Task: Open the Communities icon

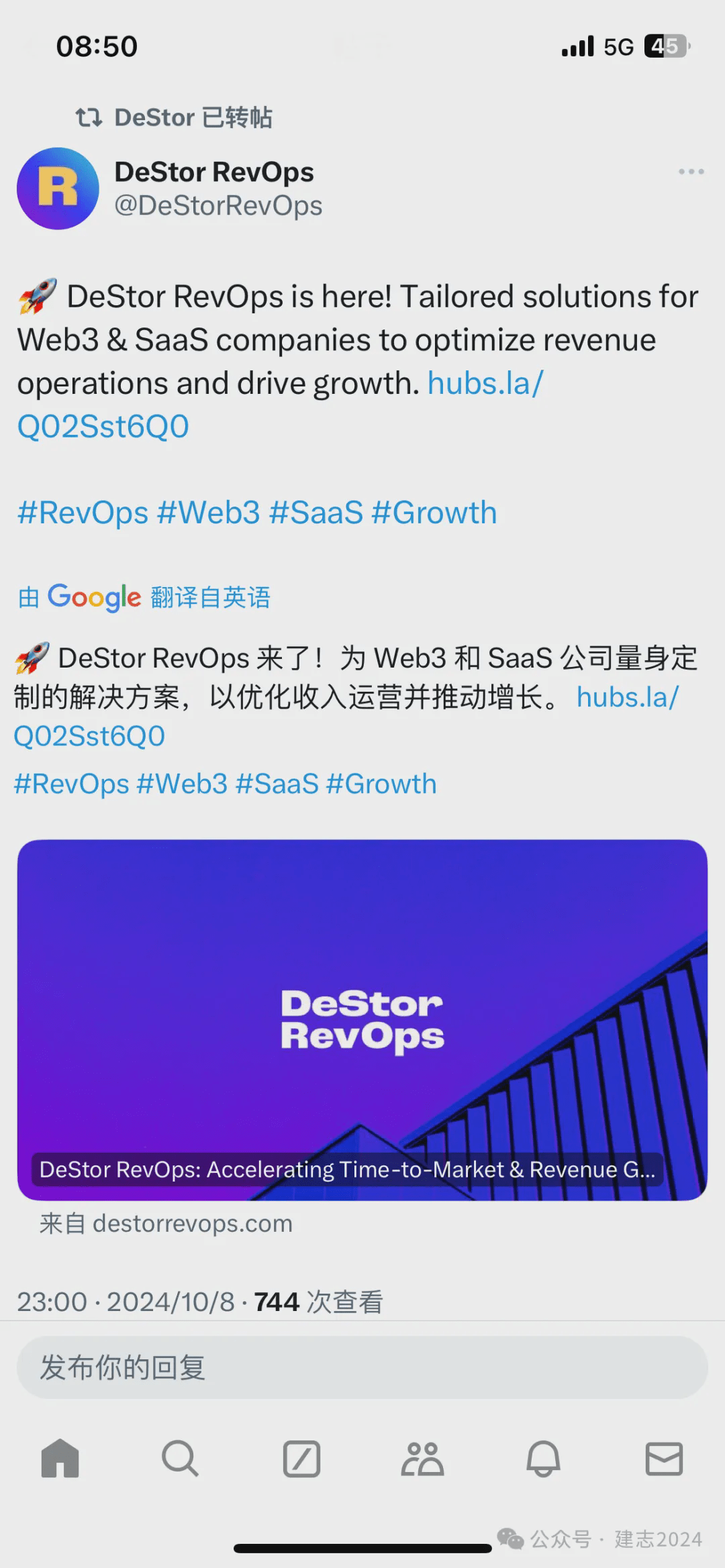Action: tap(423, 1457)
